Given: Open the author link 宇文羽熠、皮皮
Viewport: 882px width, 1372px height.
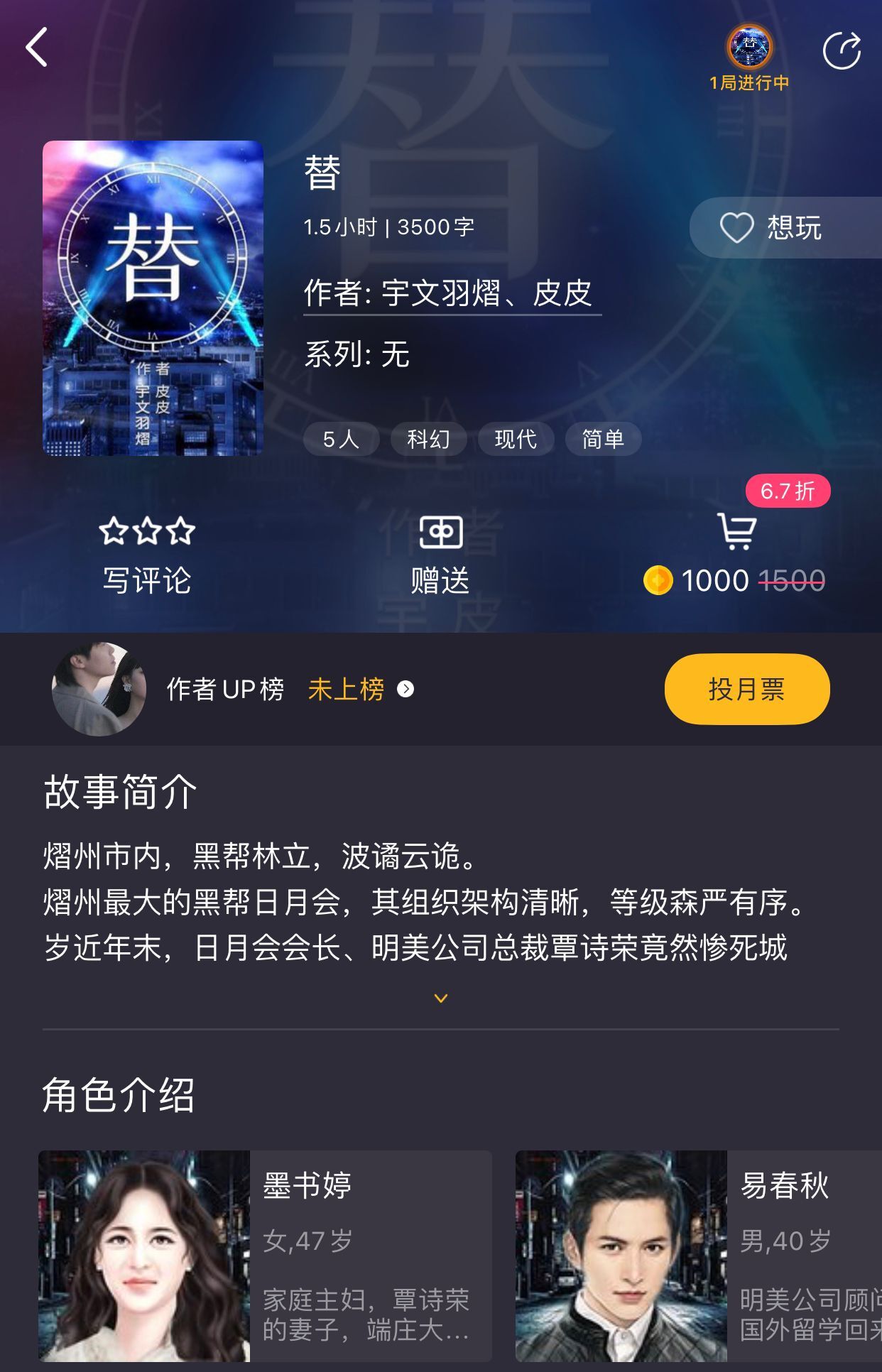Looking at the screenshot, I should click(452, 293).
